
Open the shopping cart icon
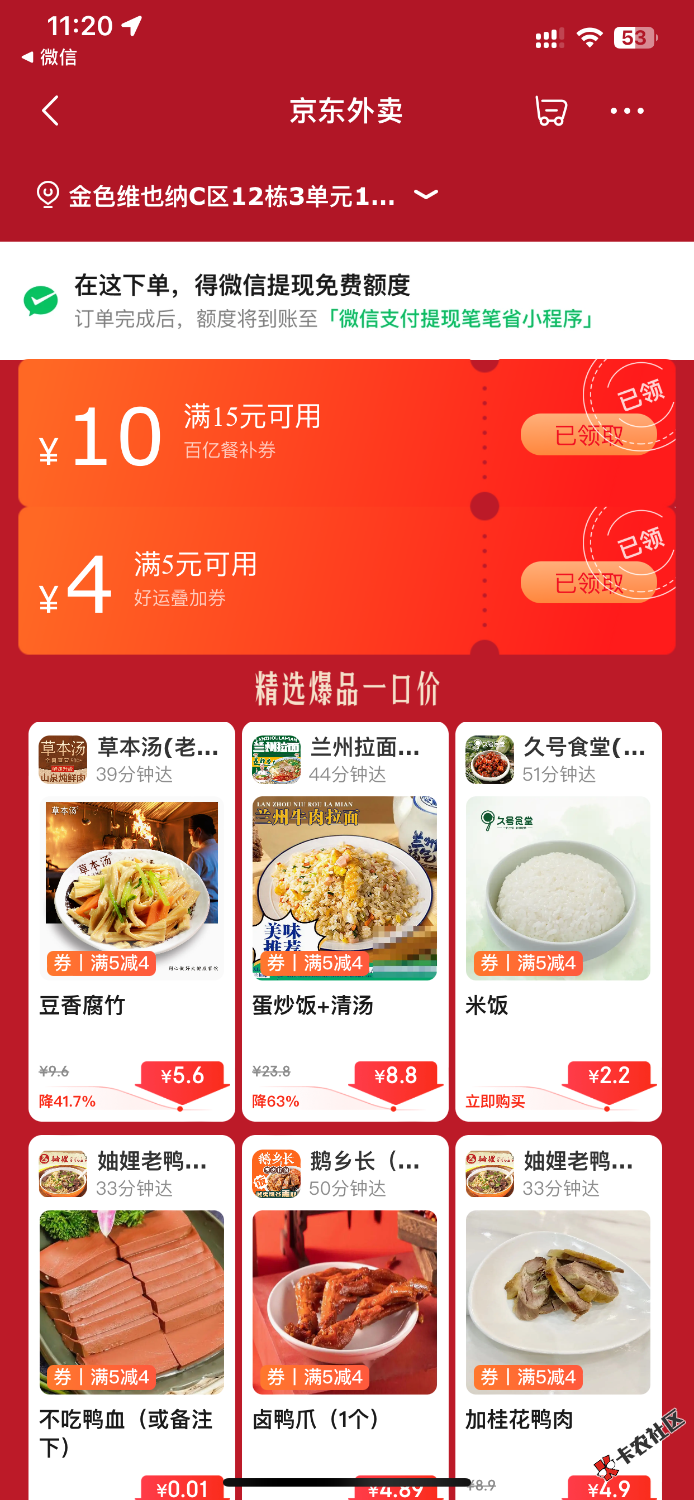(x=551, y=111)
